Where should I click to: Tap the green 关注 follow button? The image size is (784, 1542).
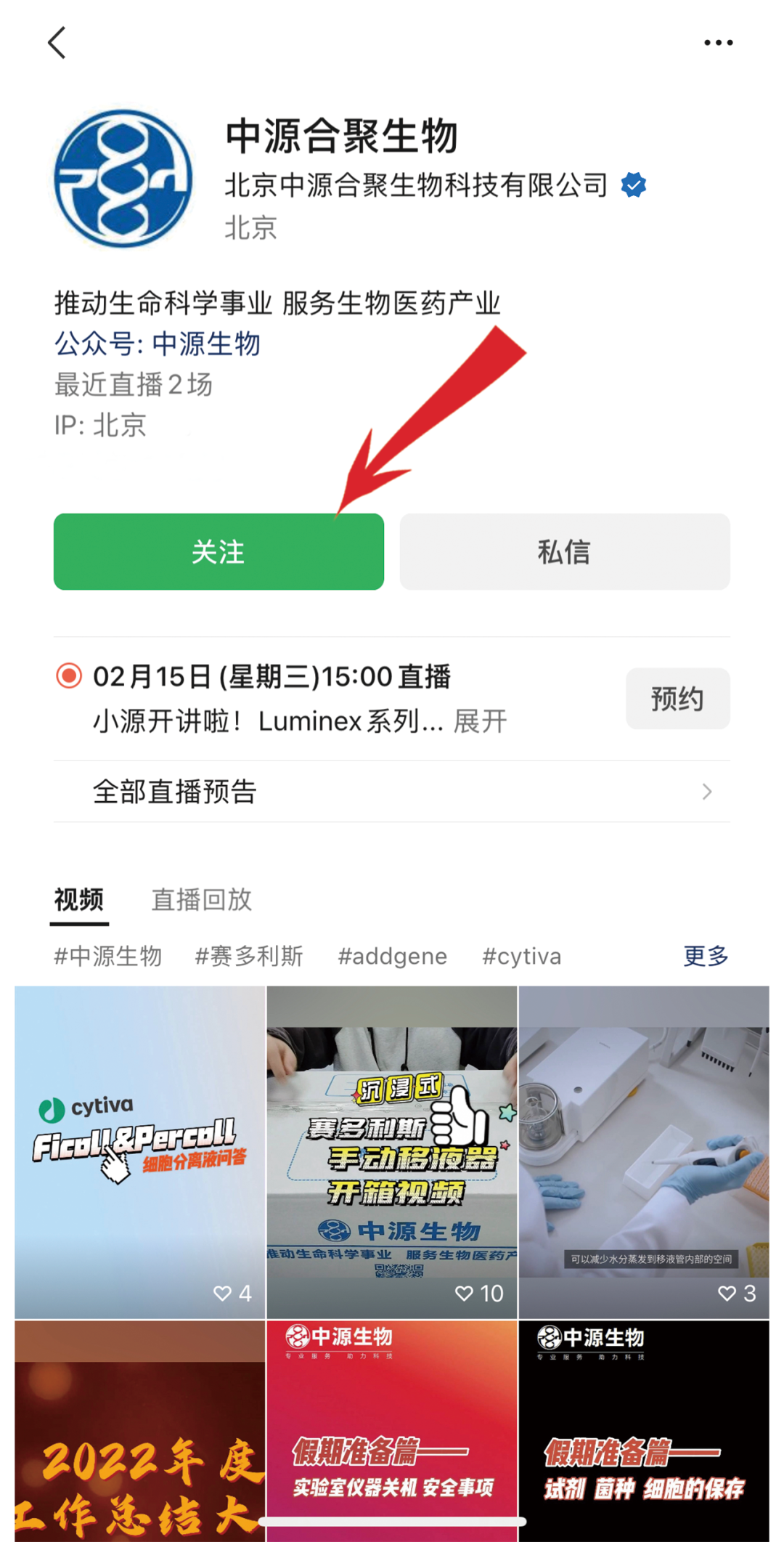click(219, 552)
